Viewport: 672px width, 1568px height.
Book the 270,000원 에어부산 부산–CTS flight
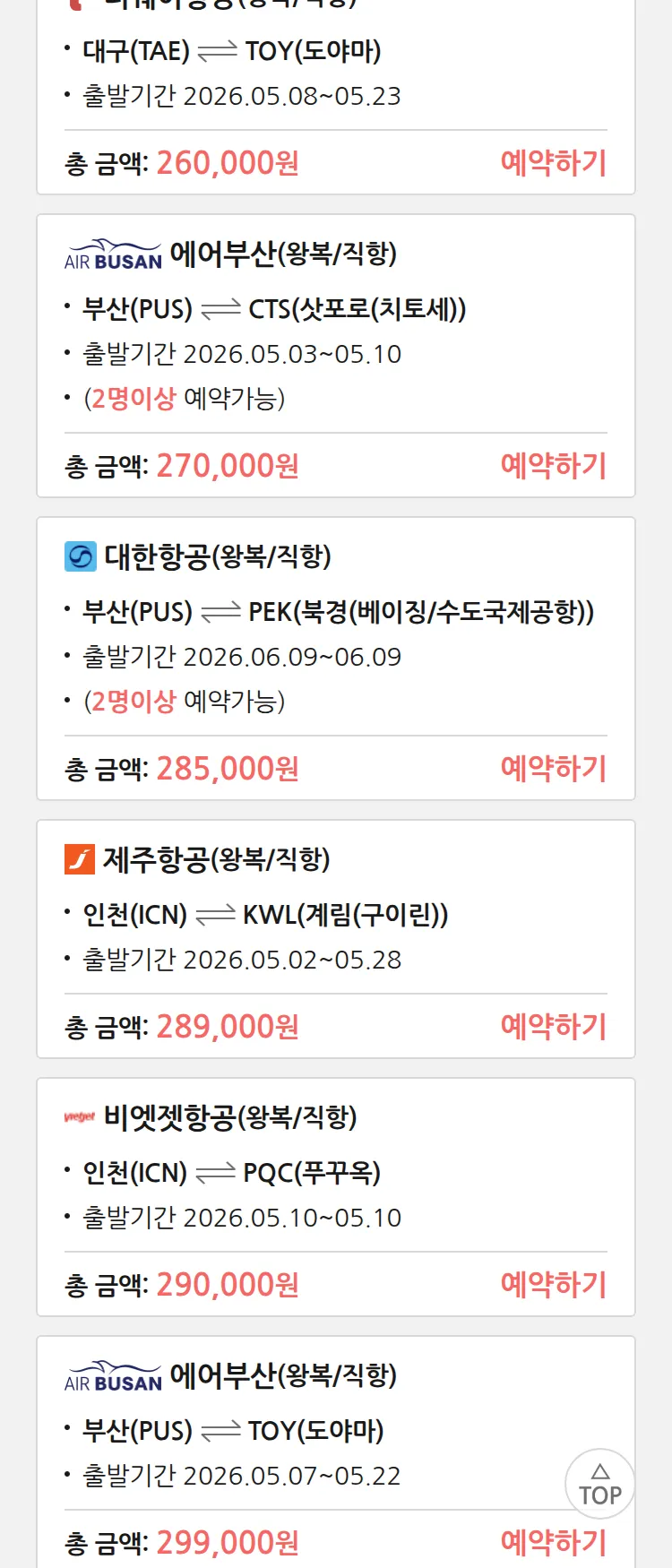click(553, 466)
